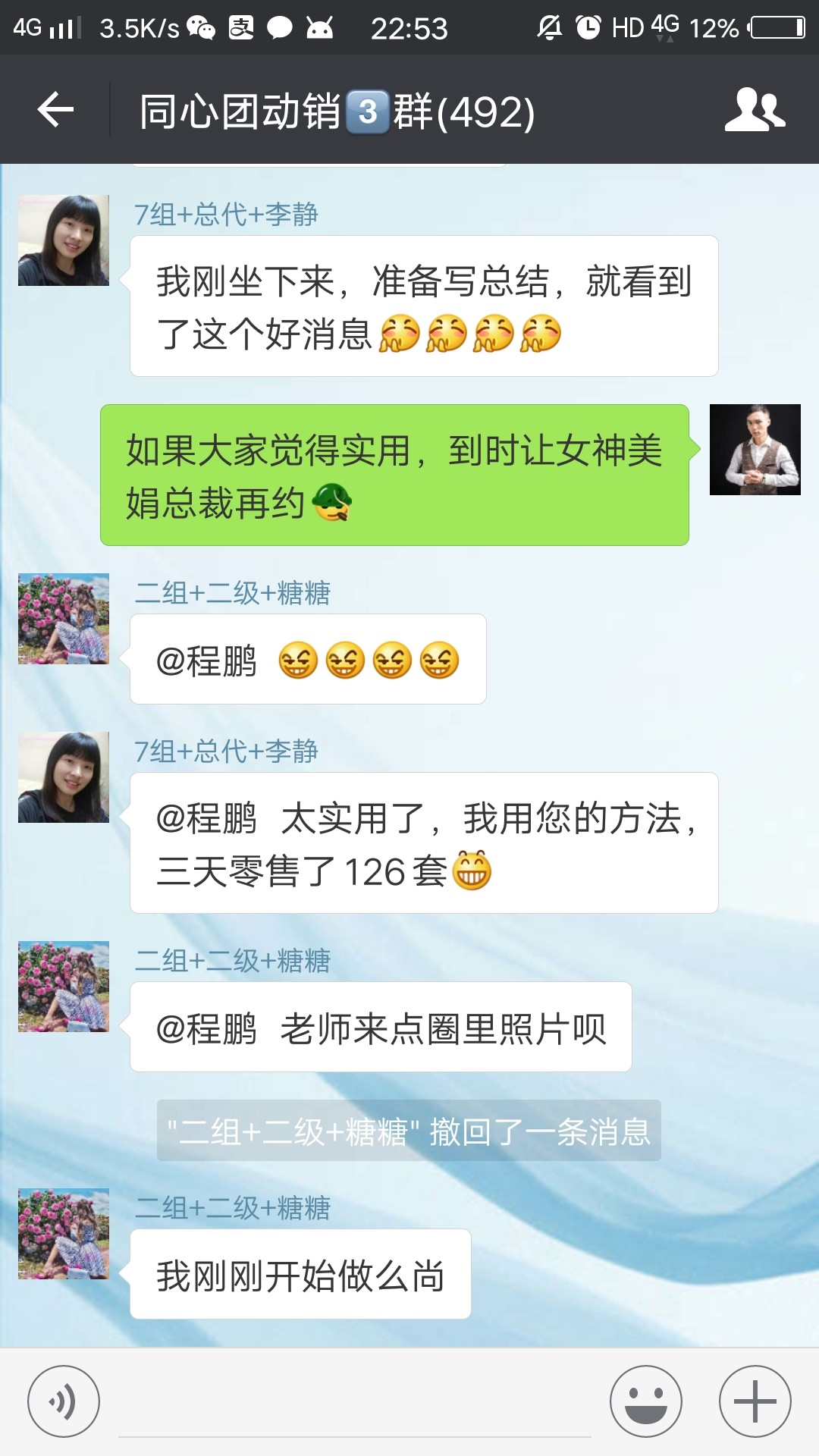Switch to voice message input
Image resolution: width=819 pixels, height=1456 pixels.
coord(64,1401)
